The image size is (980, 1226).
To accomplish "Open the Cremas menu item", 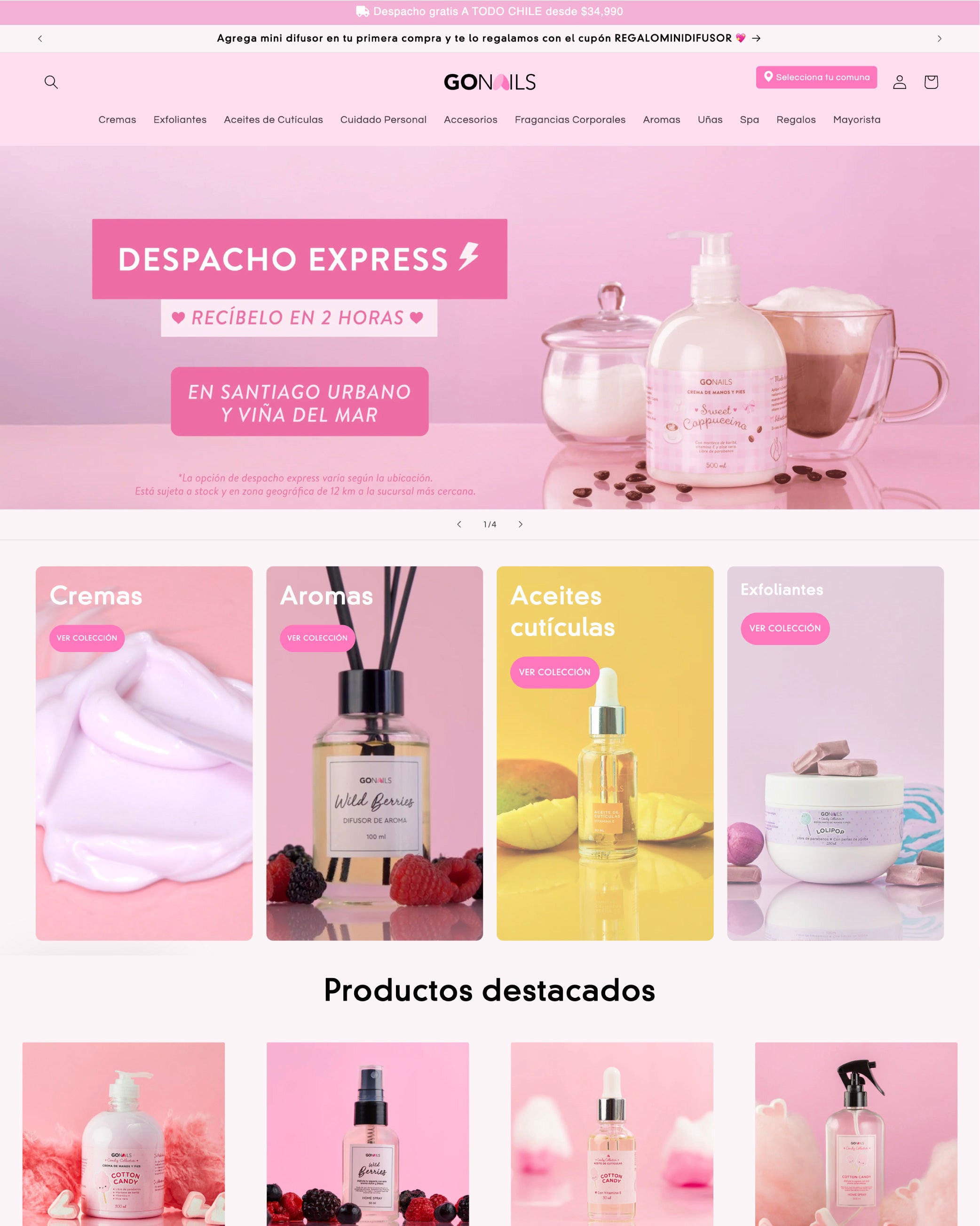I will click(x=117, y=119).
